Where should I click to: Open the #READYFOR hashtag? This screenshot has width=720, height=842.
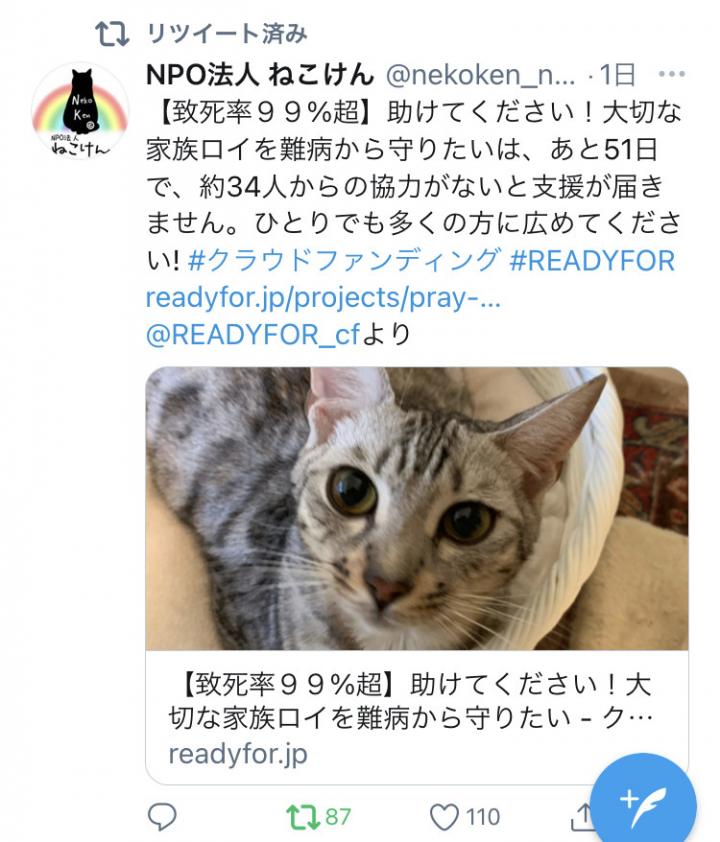tap(592, 261)
